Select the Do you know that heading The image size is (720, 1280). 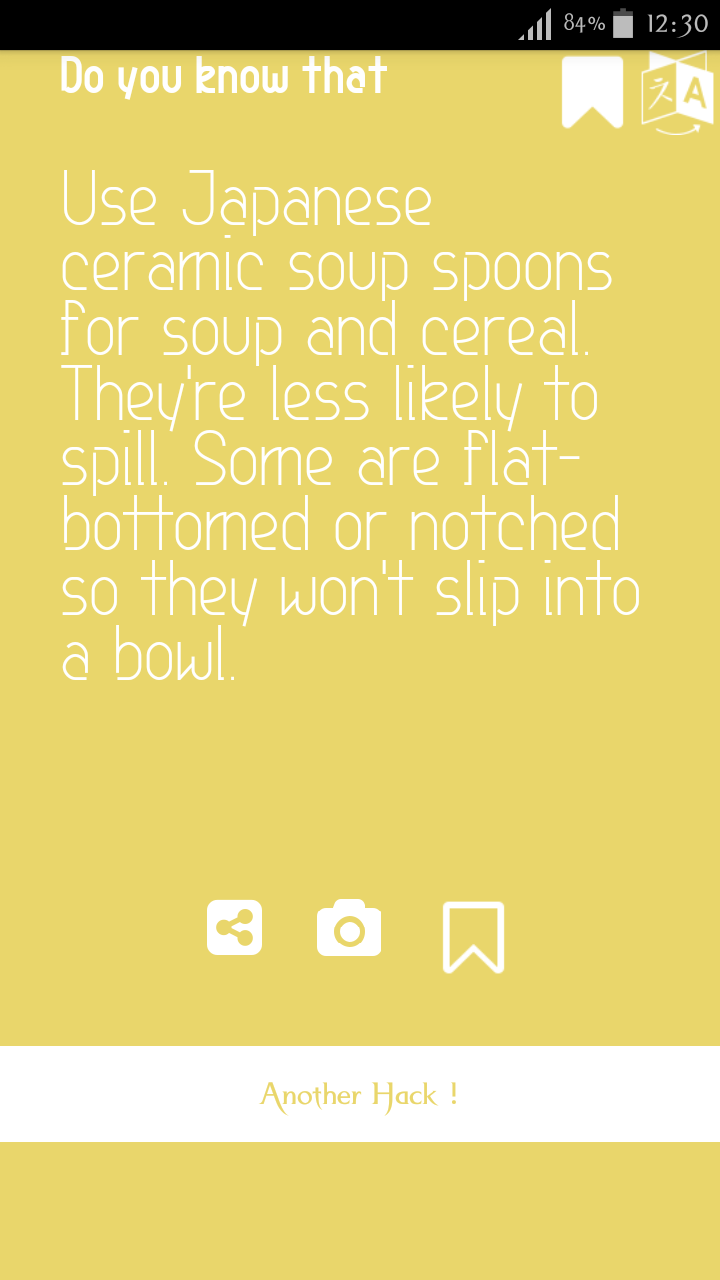[x=222, y=76]
